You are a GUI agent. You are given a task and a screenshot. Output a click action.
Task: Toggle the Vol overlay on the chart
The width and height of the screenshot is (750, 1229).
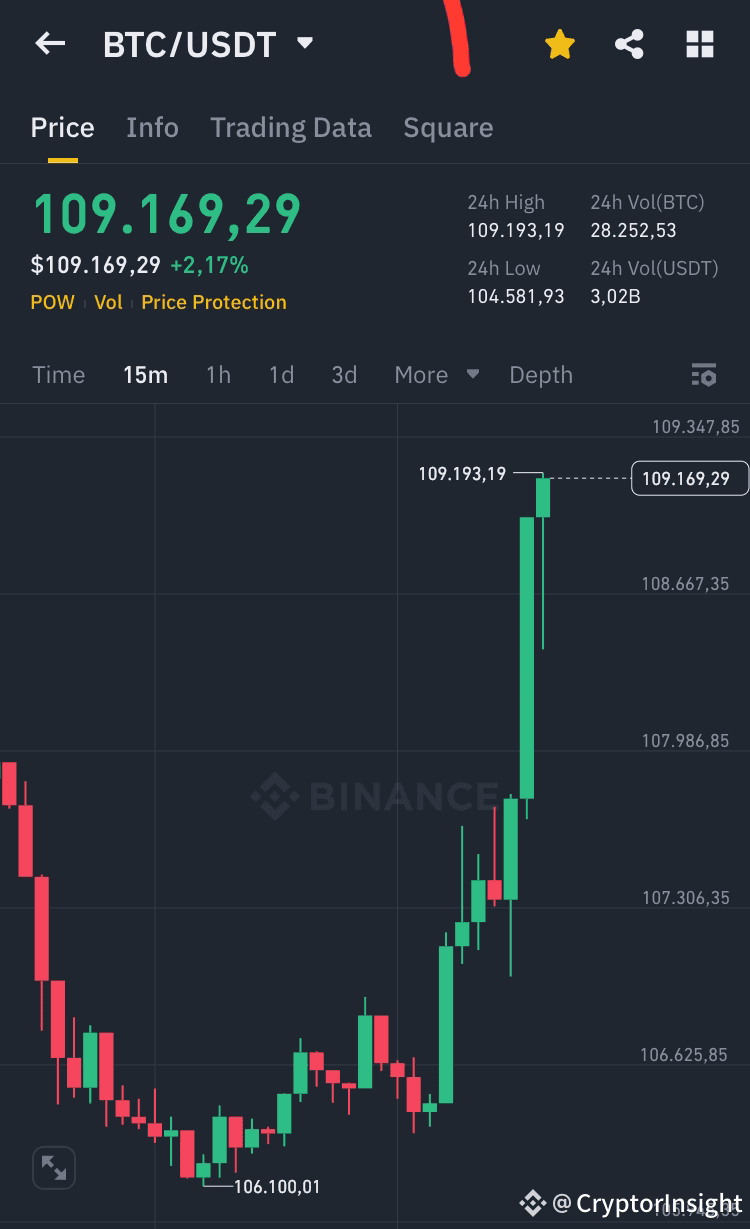pos(108,302)
